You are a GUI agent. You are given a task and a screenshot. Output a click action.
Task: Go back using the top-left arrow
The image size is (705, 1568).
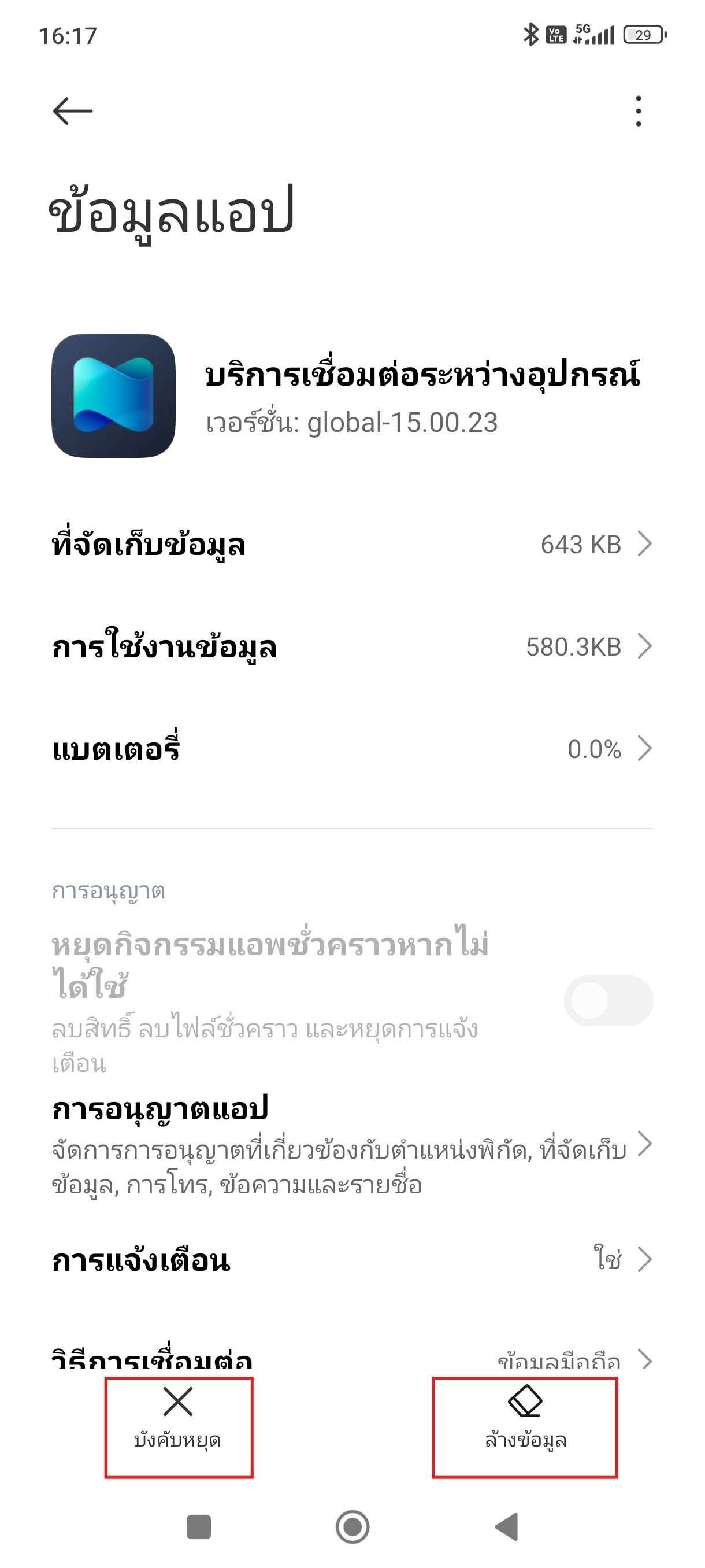tap(72, 112)
